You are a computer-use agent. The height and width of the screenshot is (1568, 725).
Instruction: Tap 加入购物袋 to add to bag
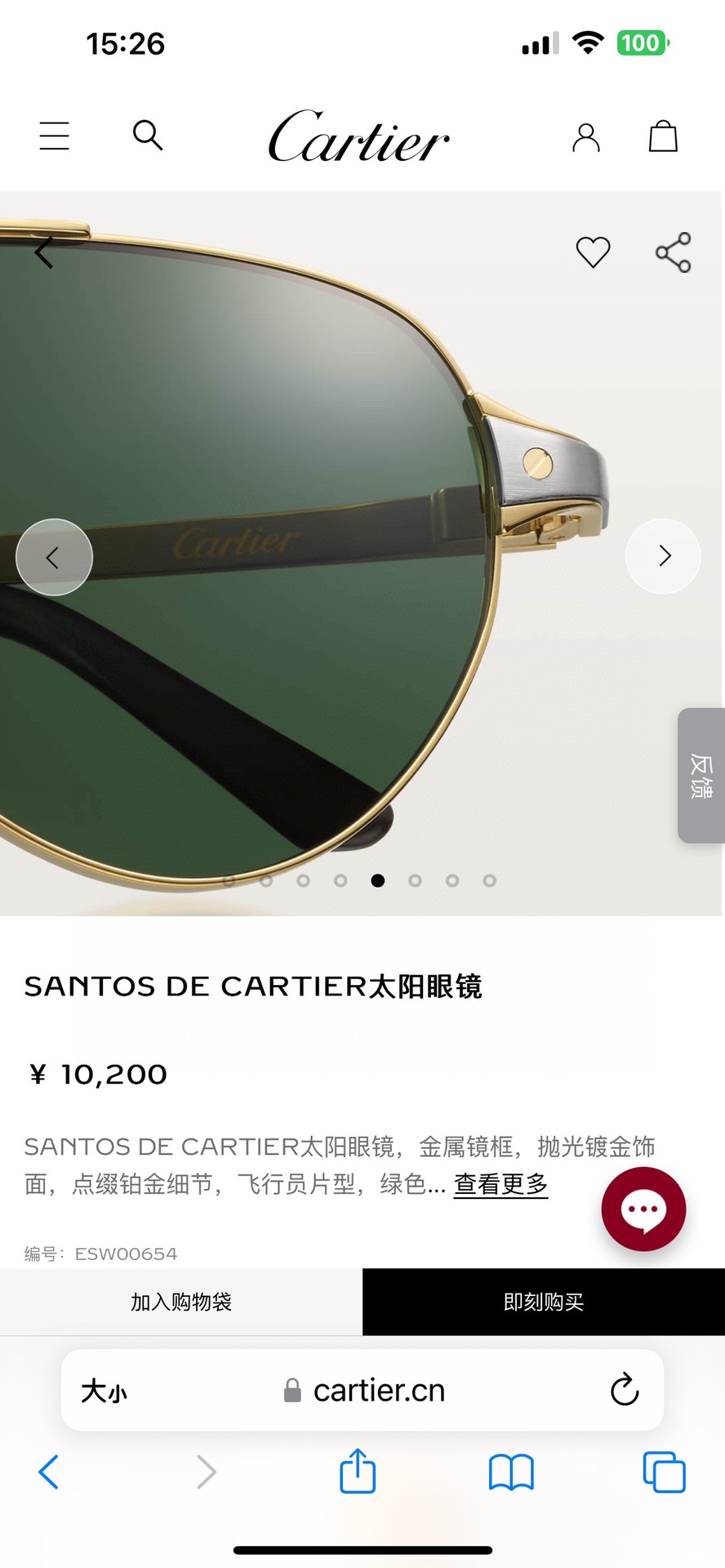coord(181,1302)
